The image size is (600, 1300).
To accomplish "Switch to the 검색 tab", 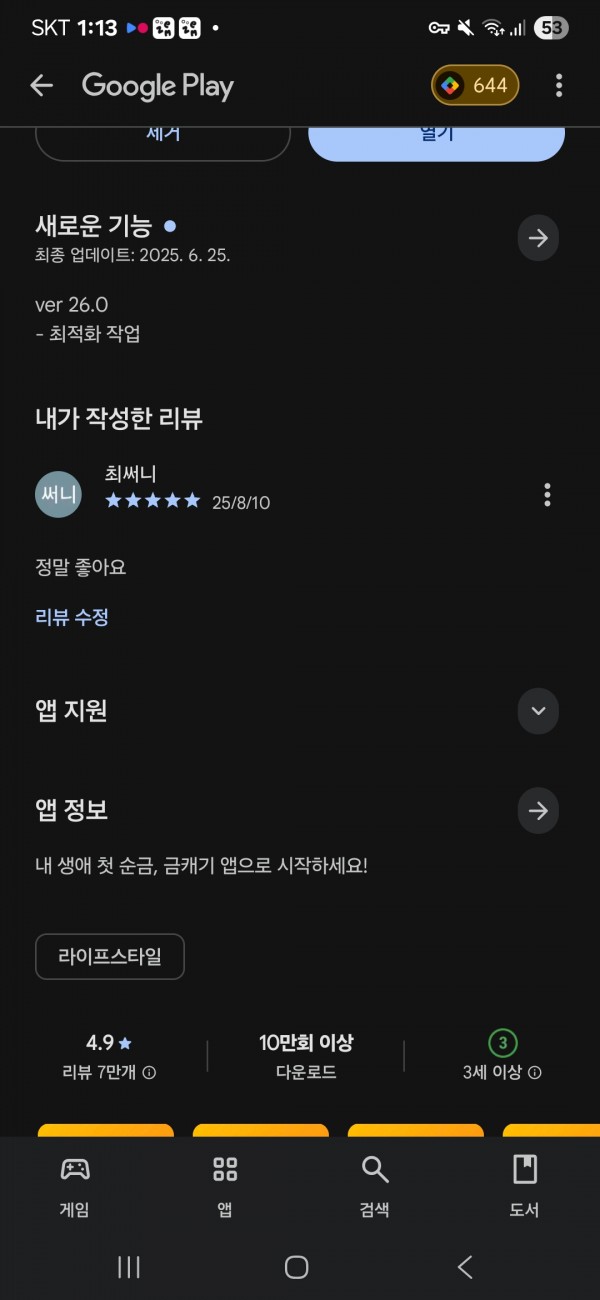I will (375, 1187).
